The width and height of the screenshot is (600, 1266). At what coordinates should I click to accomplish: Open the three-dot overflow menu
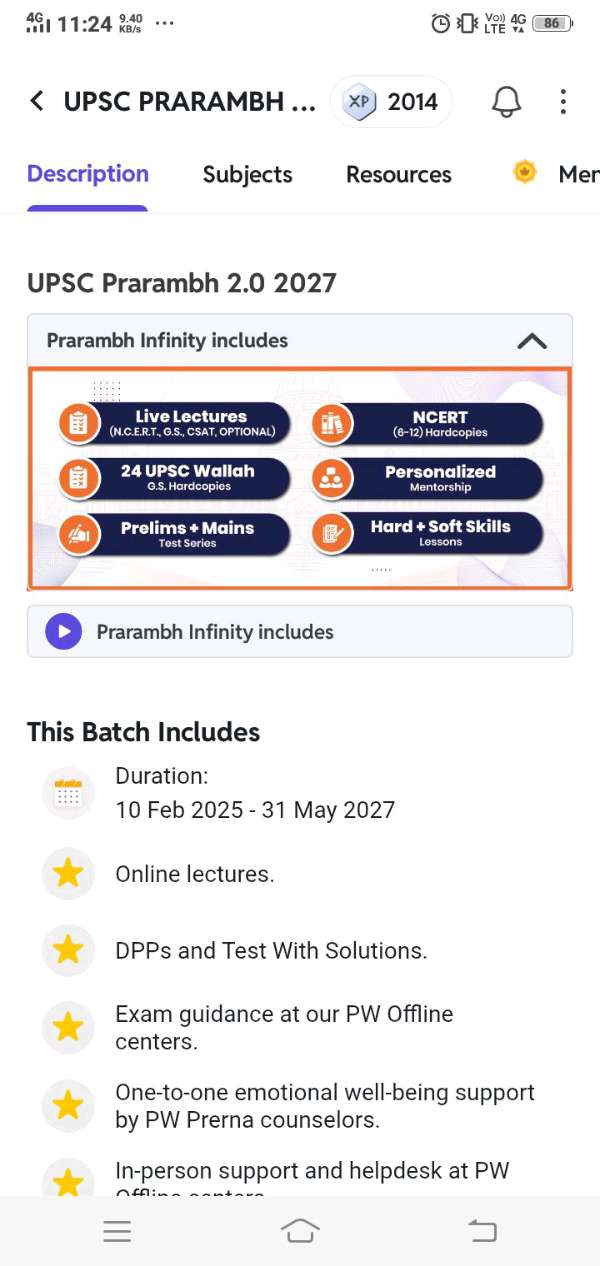[563, 101]
